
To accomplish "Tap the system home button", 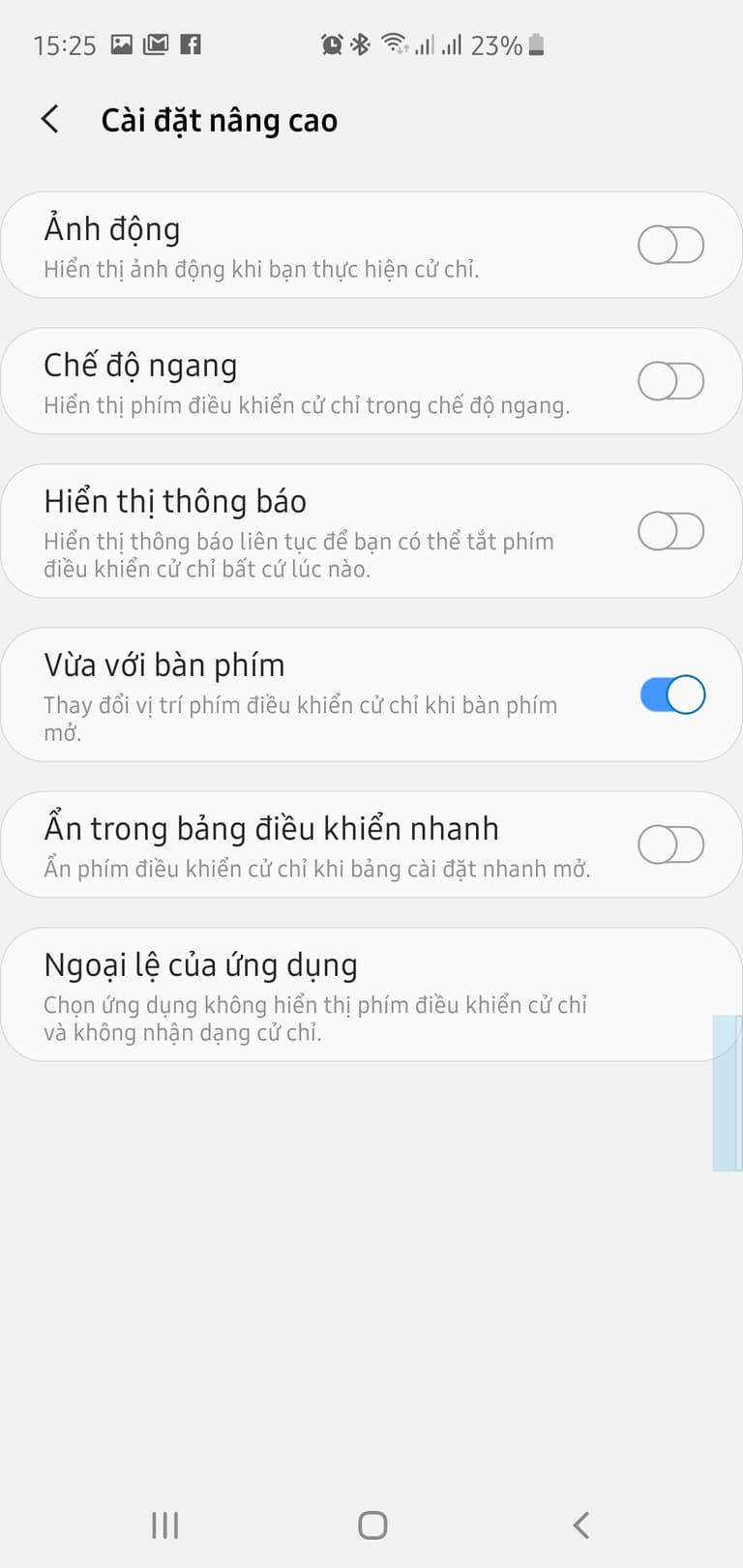I will tap(372, 1525).
